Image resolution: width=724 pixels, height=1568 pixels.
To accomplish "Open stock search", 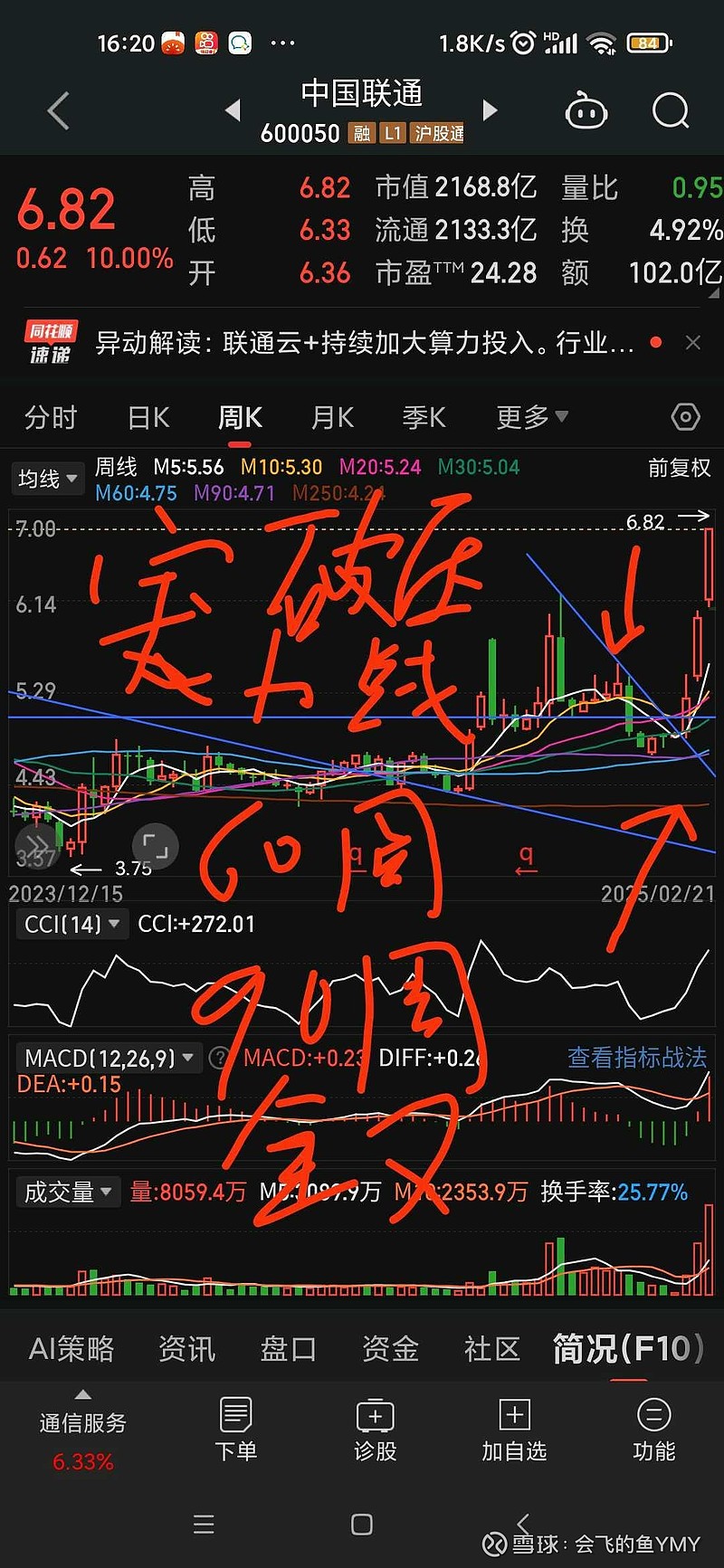I will pos(671,111).
